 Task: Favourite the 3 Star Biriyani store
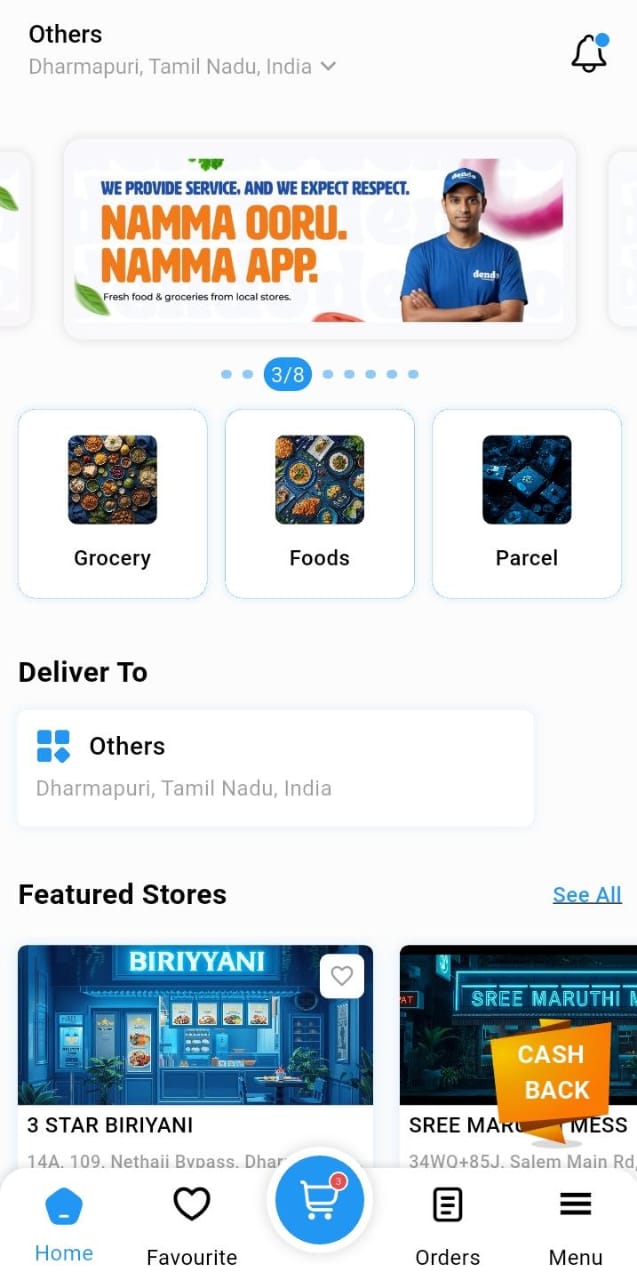(342, 976)
